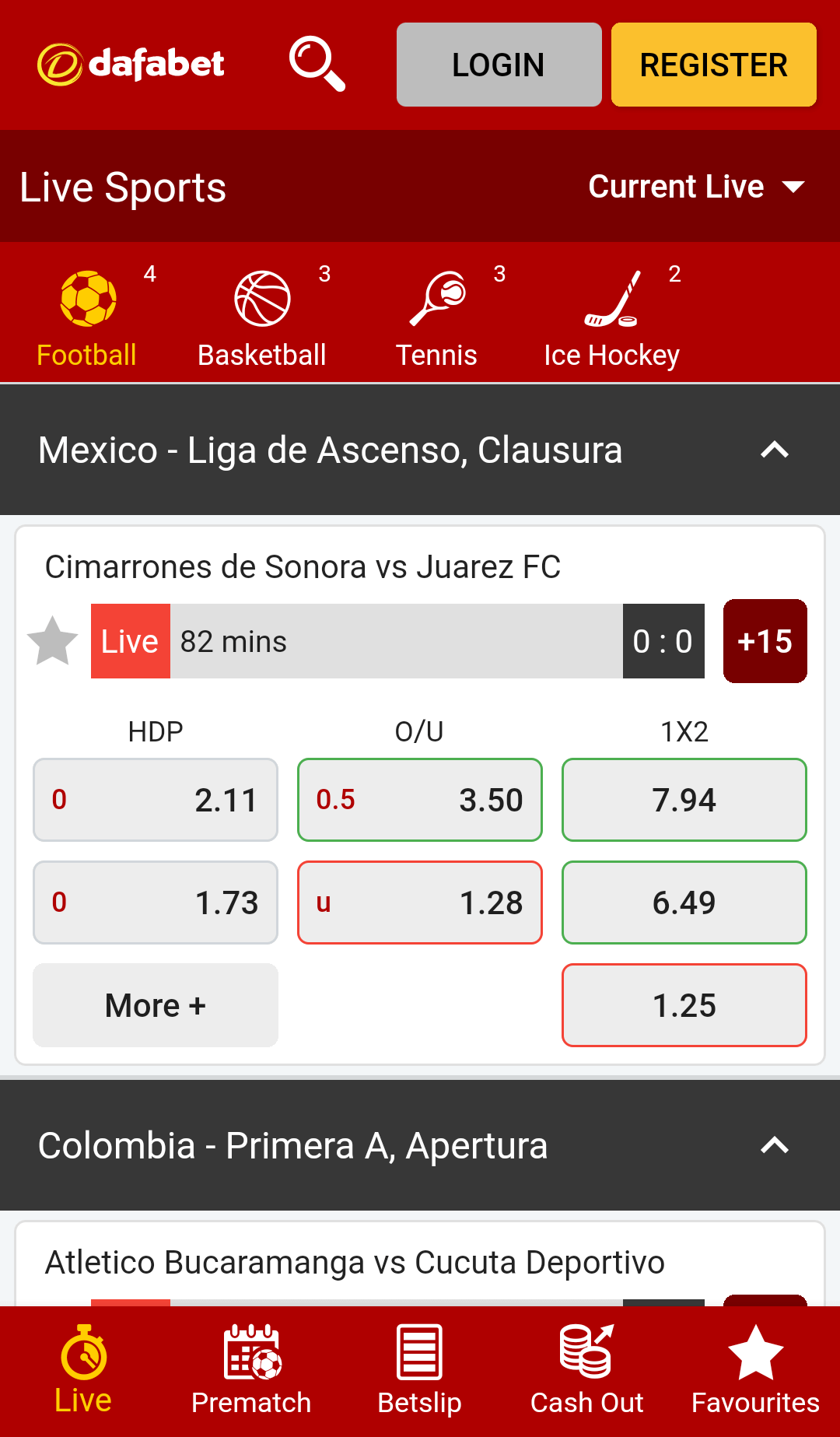Switch to the Prematch tab

(x=251, y=1371)
